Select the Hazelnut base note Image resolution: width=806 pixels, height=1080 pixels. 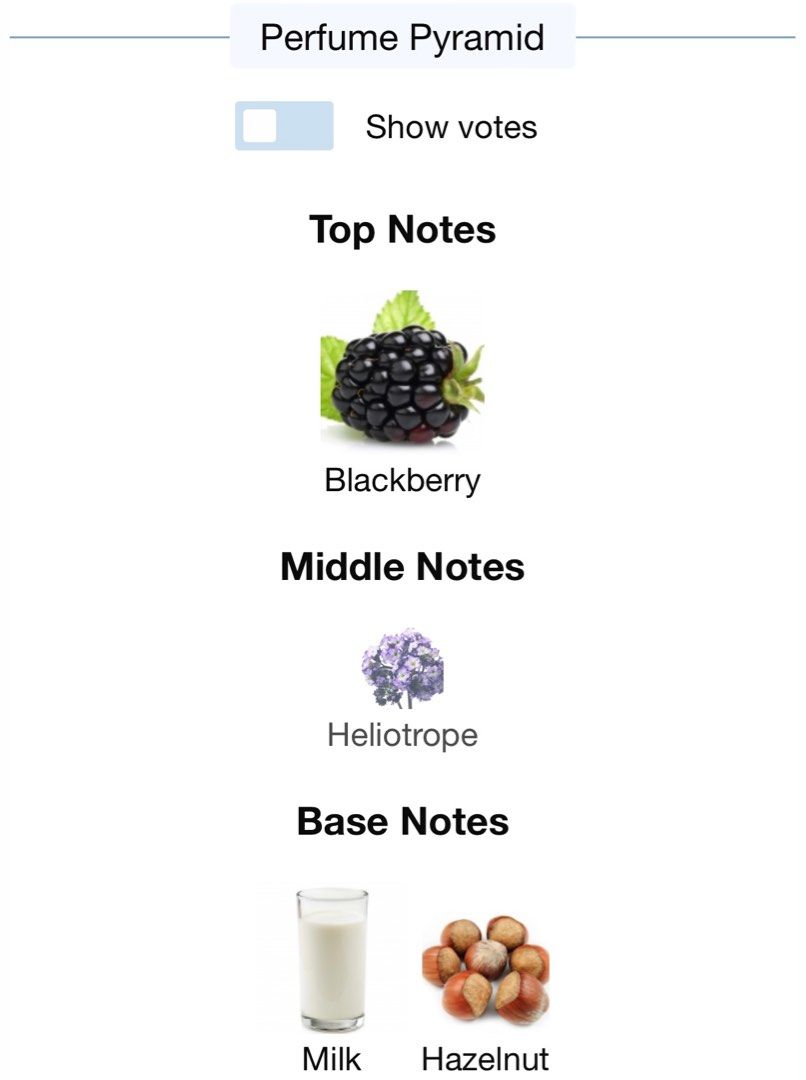[x=485, y=968]
